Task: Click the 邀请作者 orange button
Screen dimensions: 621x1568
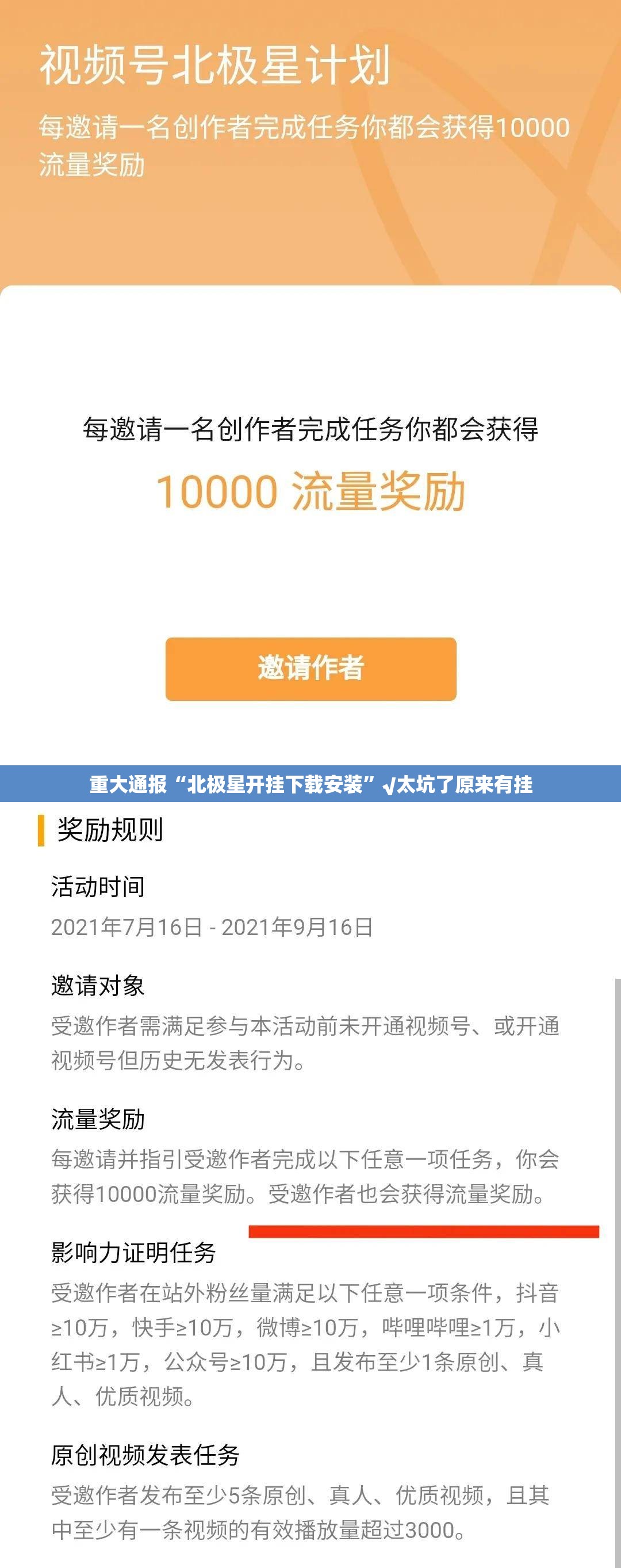Action: pos(310,667)
